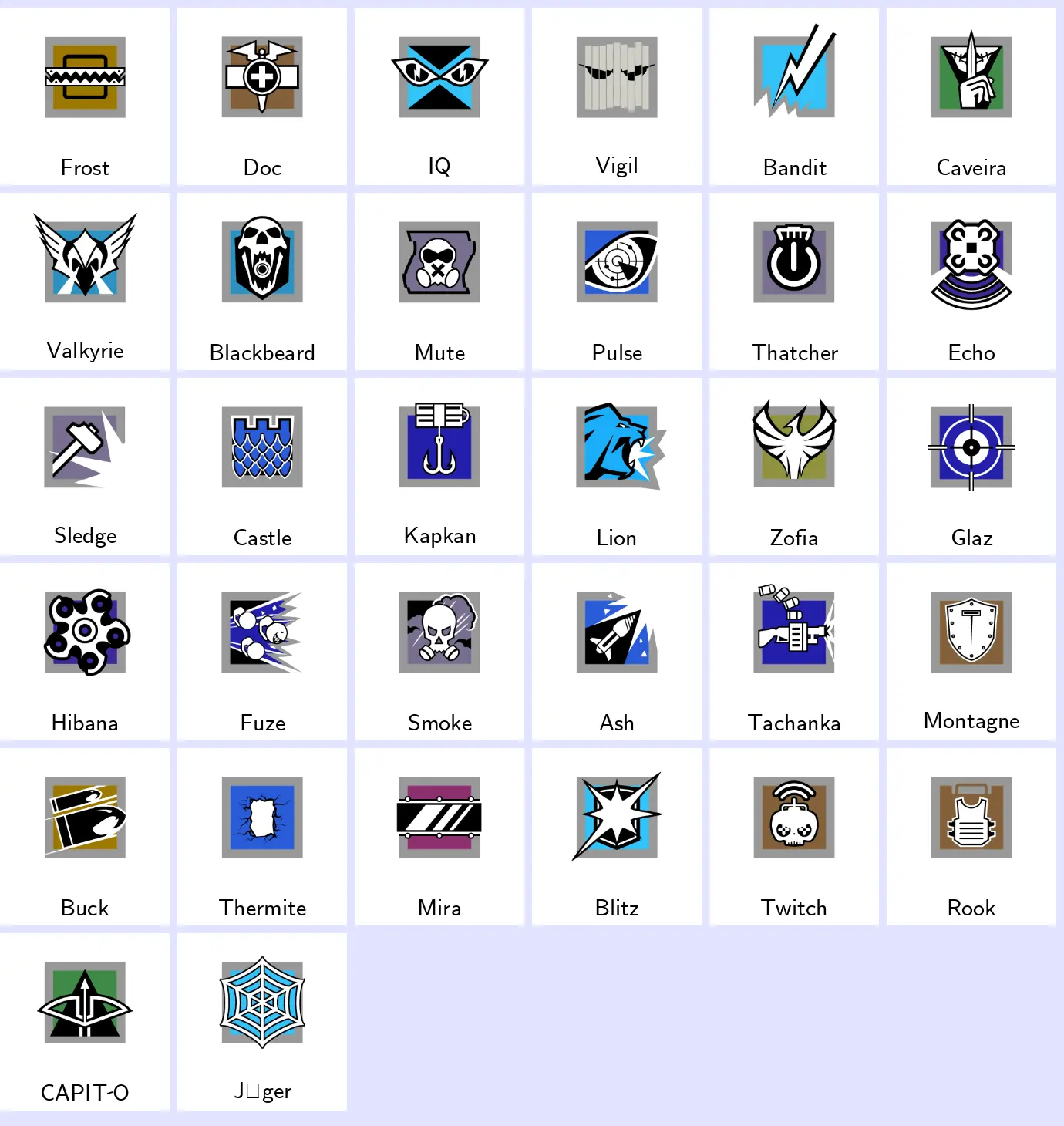Pick the Valkyrie operator

click(x=85, y=281)
